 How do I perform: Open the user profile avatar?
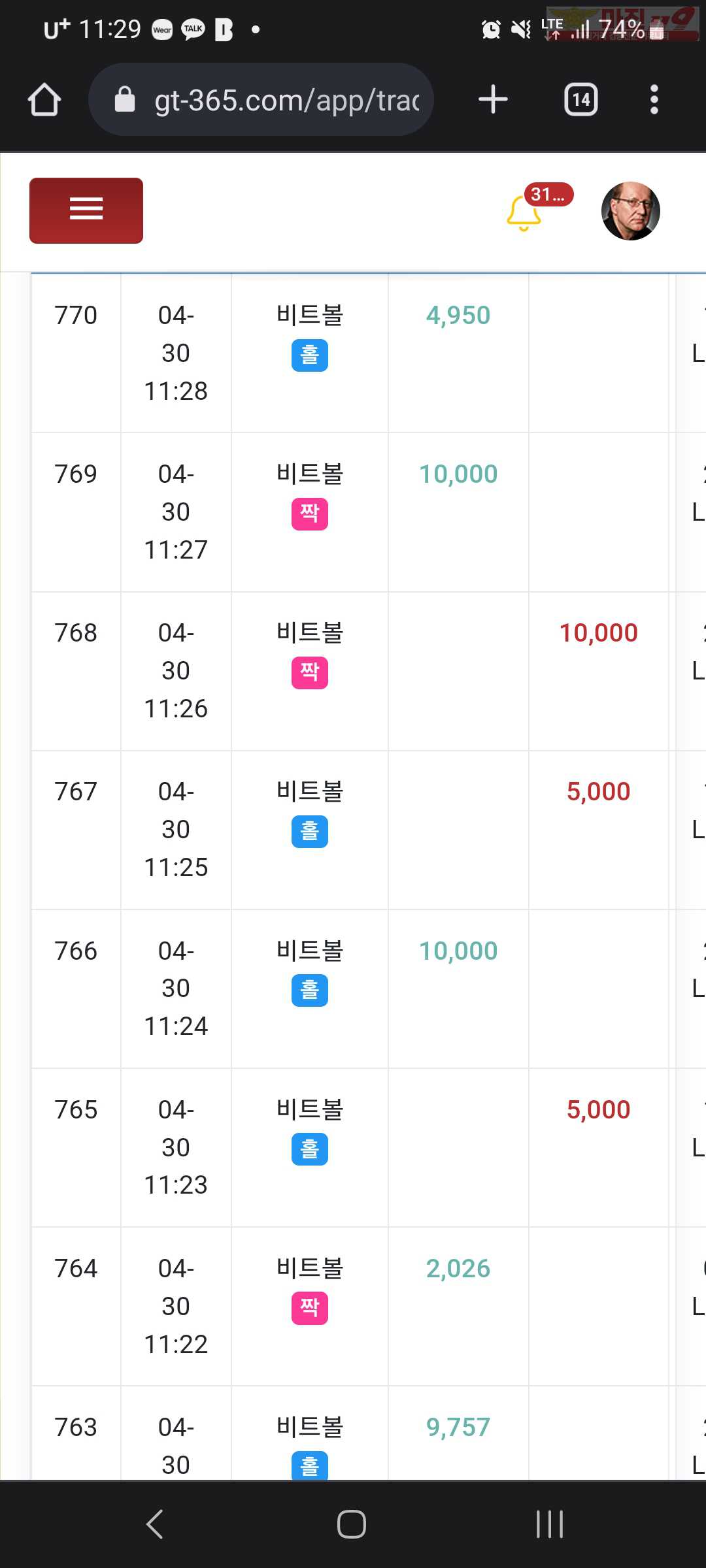(x=631, y=211)
